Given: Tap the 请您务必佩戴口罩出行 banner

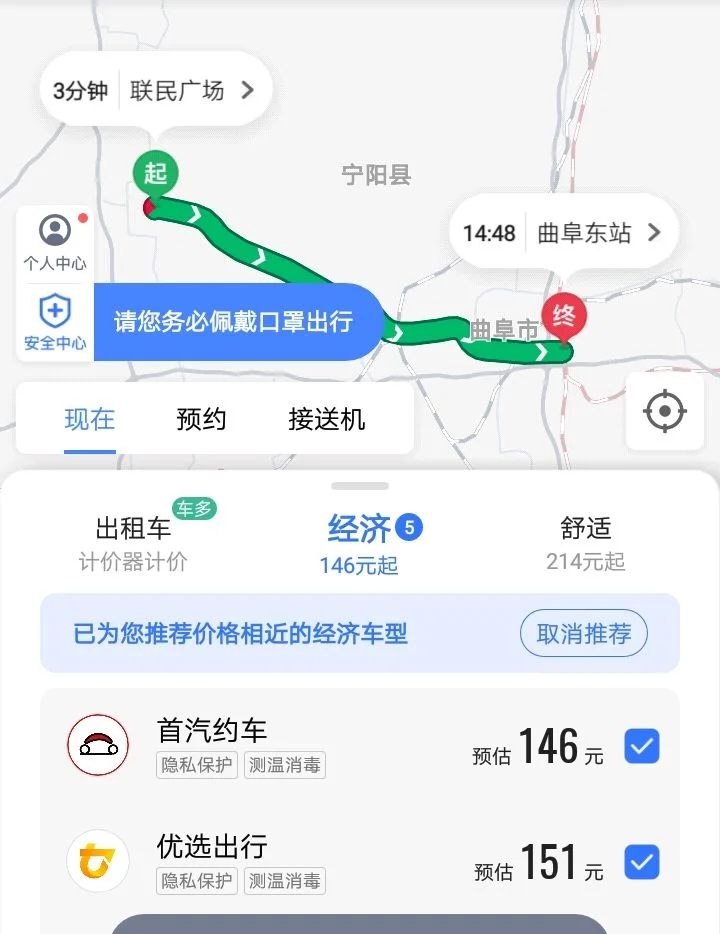Looking at the screenshot, I should point(237,321).
